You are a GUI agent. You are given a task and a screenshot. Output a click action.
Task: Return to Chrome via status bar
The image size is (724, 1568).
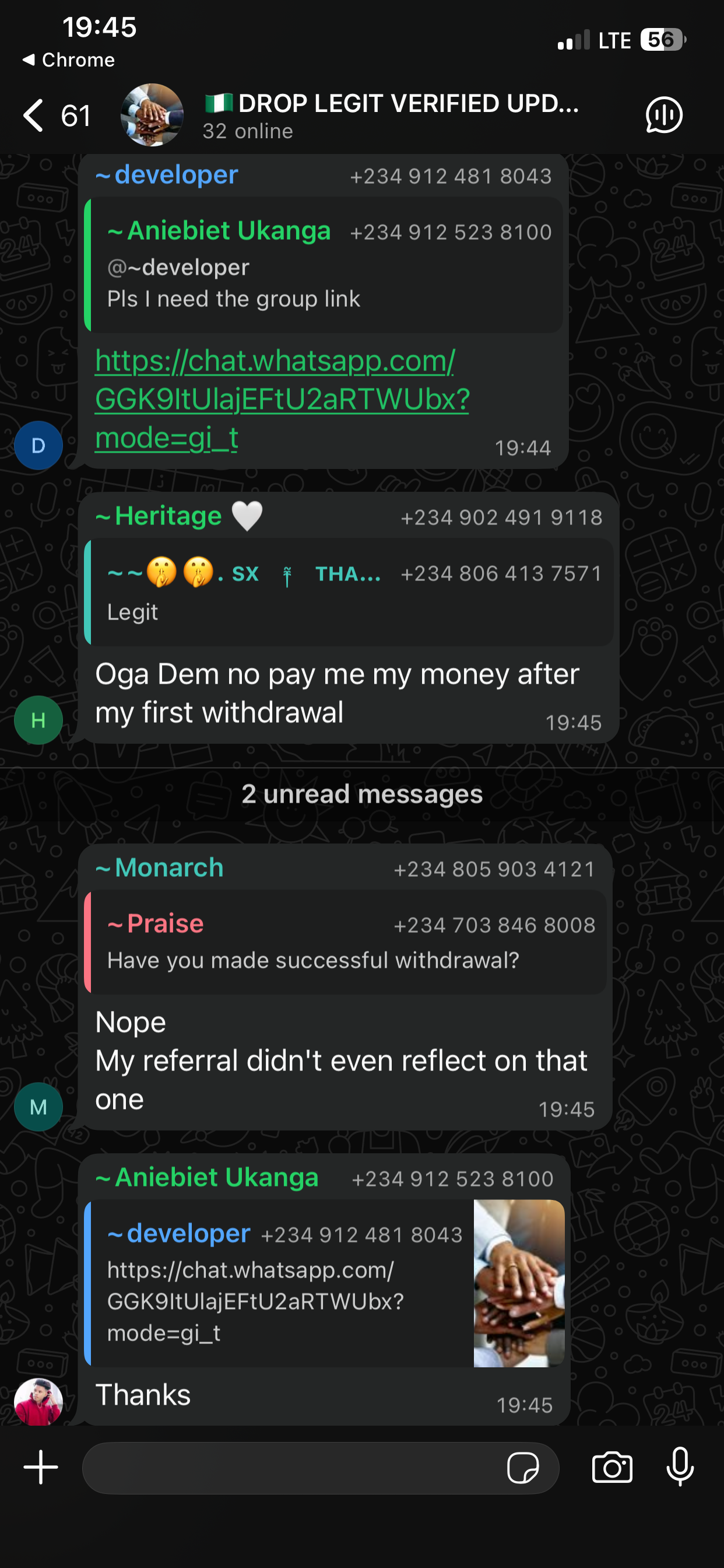[x=68, y=60]
